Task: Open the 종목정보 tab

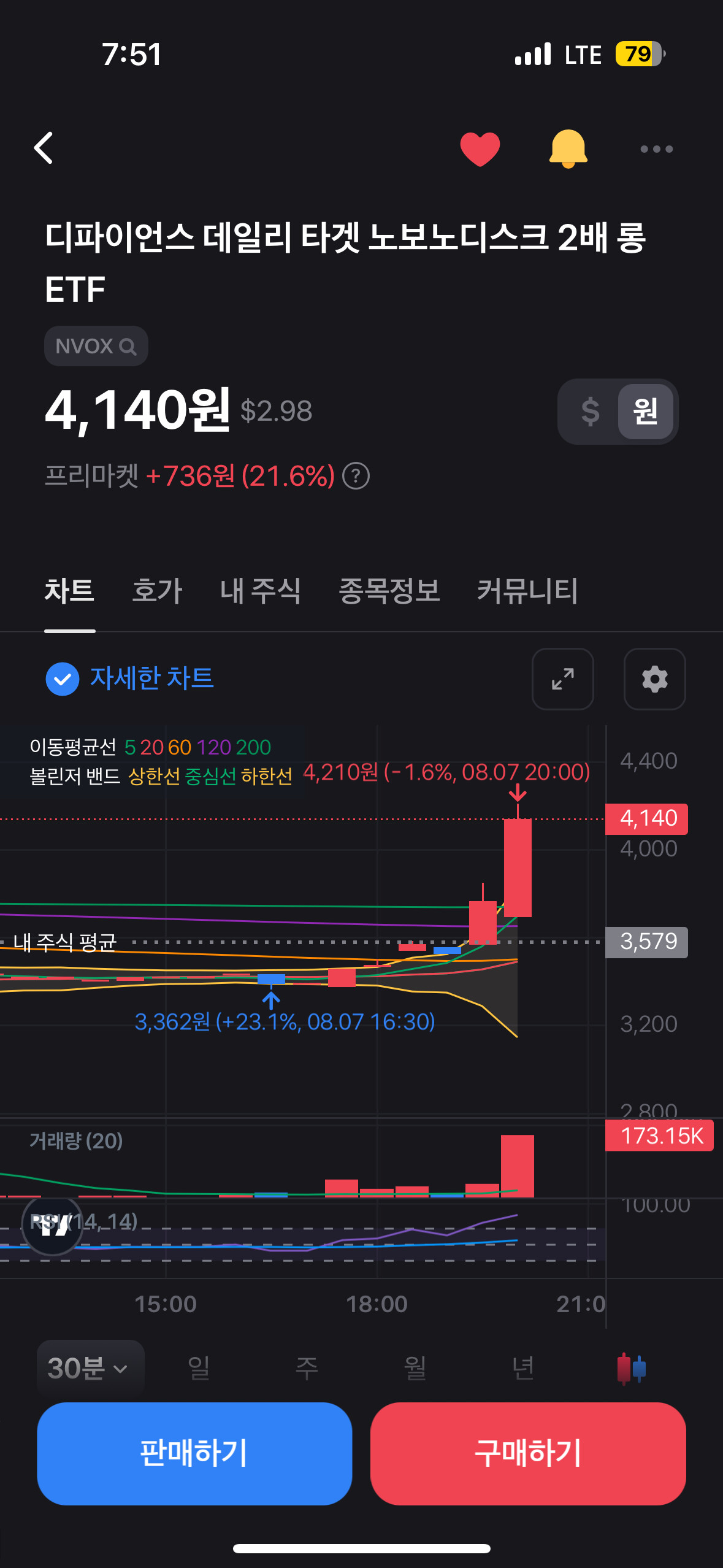Action: (389, 591)
